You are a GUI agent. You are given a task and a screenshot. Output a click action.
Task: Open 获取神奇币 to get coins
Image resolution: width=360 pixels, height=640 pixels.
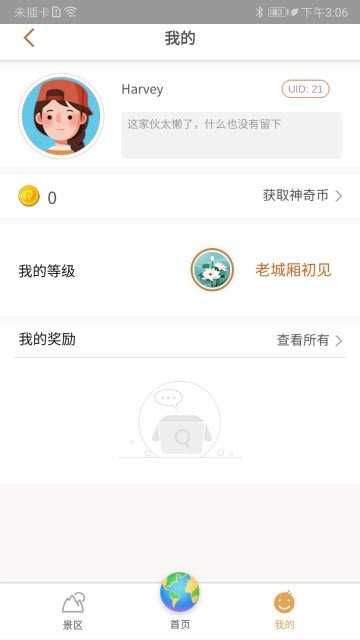tap(302, 196)
